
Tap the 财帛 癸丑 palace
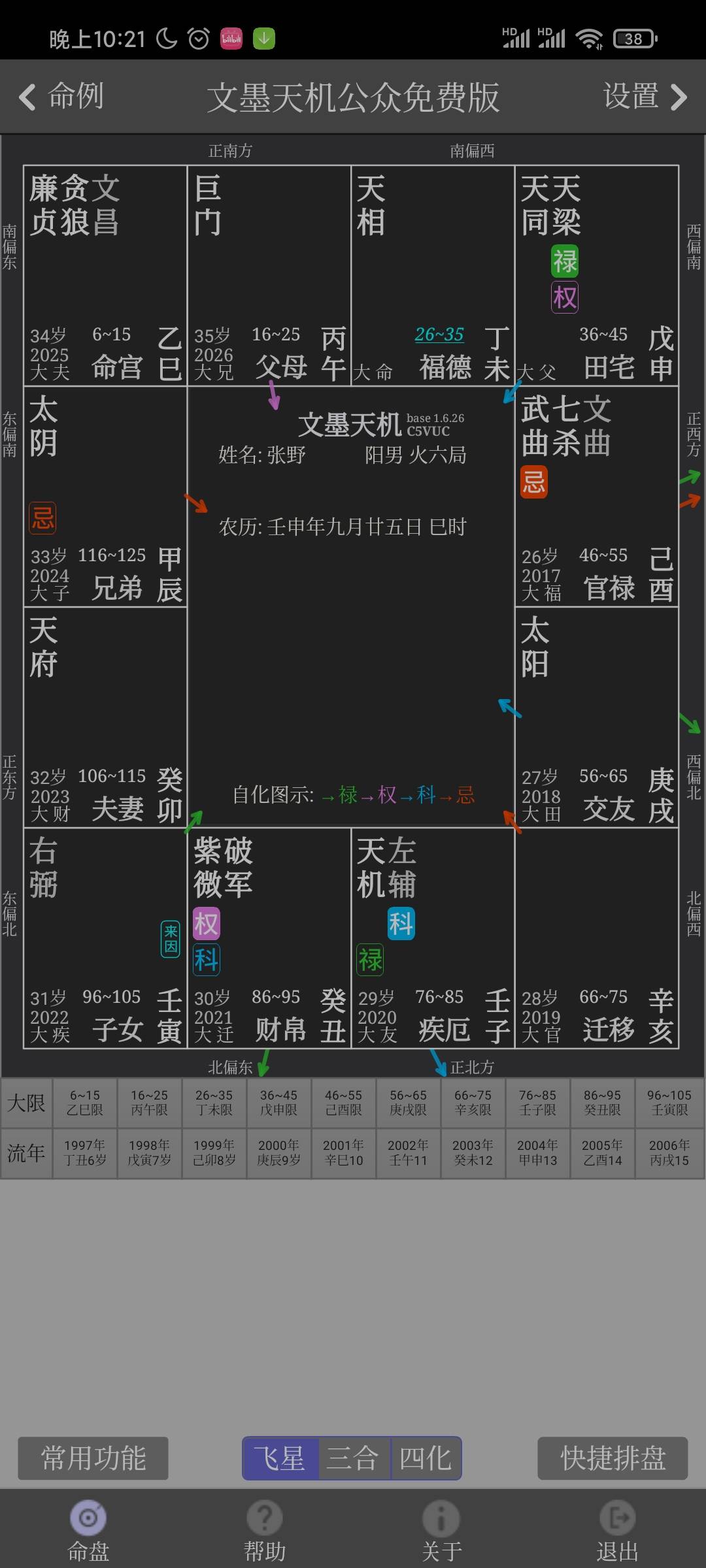click(269, 938)
